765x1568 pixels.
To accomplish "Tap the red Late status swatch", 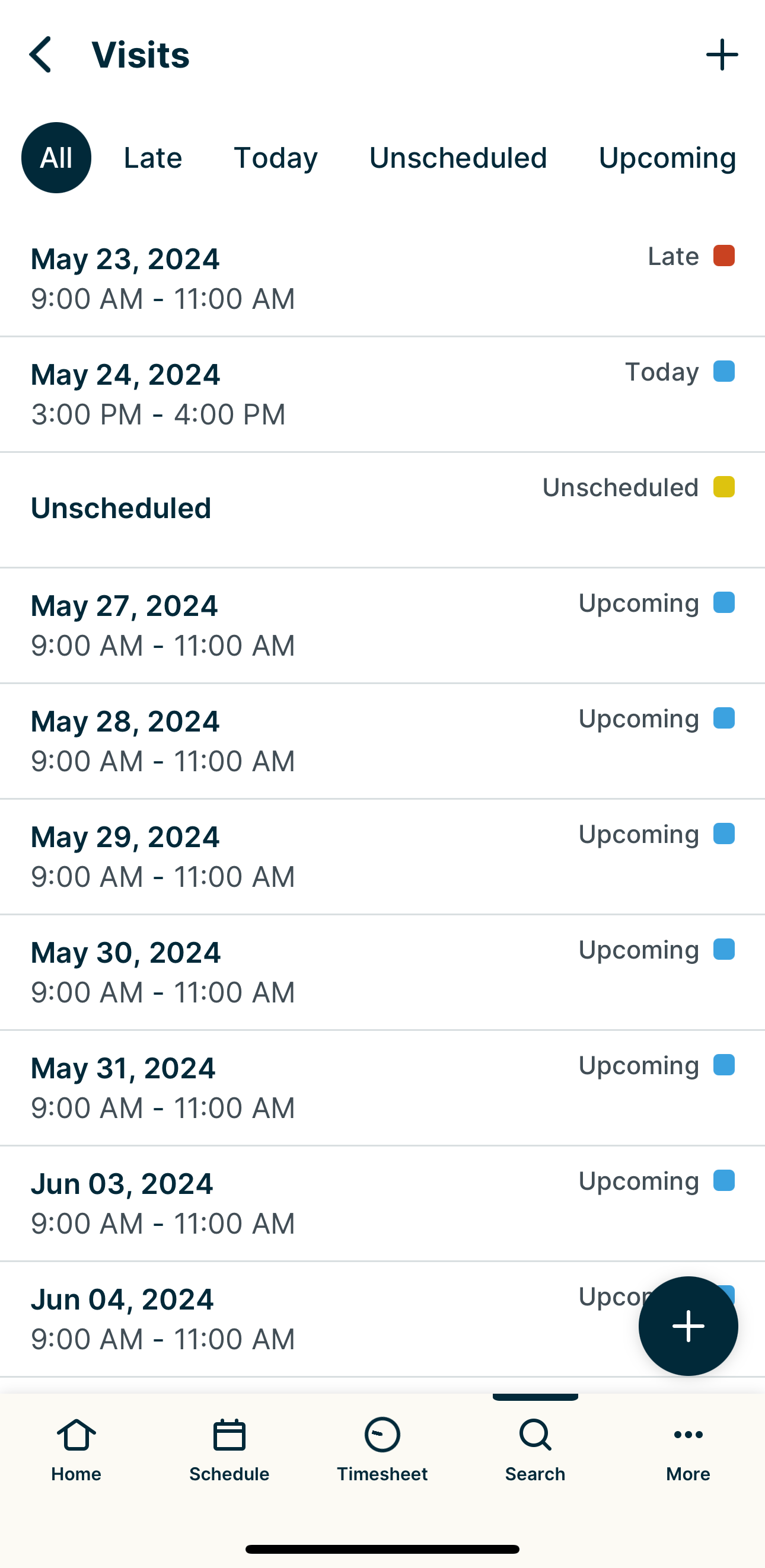I will click(724, 256).
